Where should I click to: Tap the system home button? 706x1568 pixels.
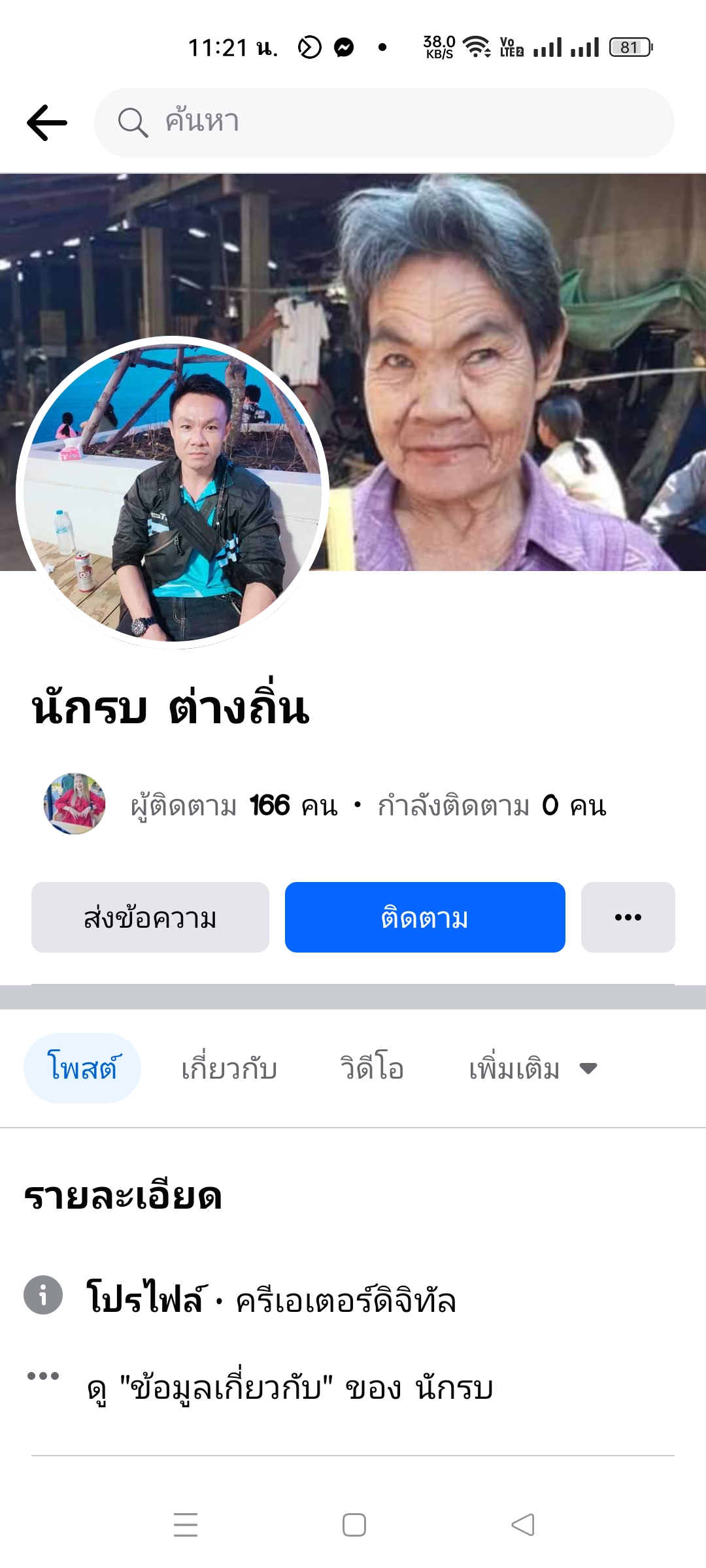[x=354, y=1525]
